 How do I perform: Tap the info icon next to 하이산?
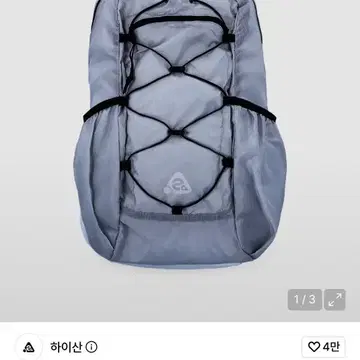[x=91, y=347]
